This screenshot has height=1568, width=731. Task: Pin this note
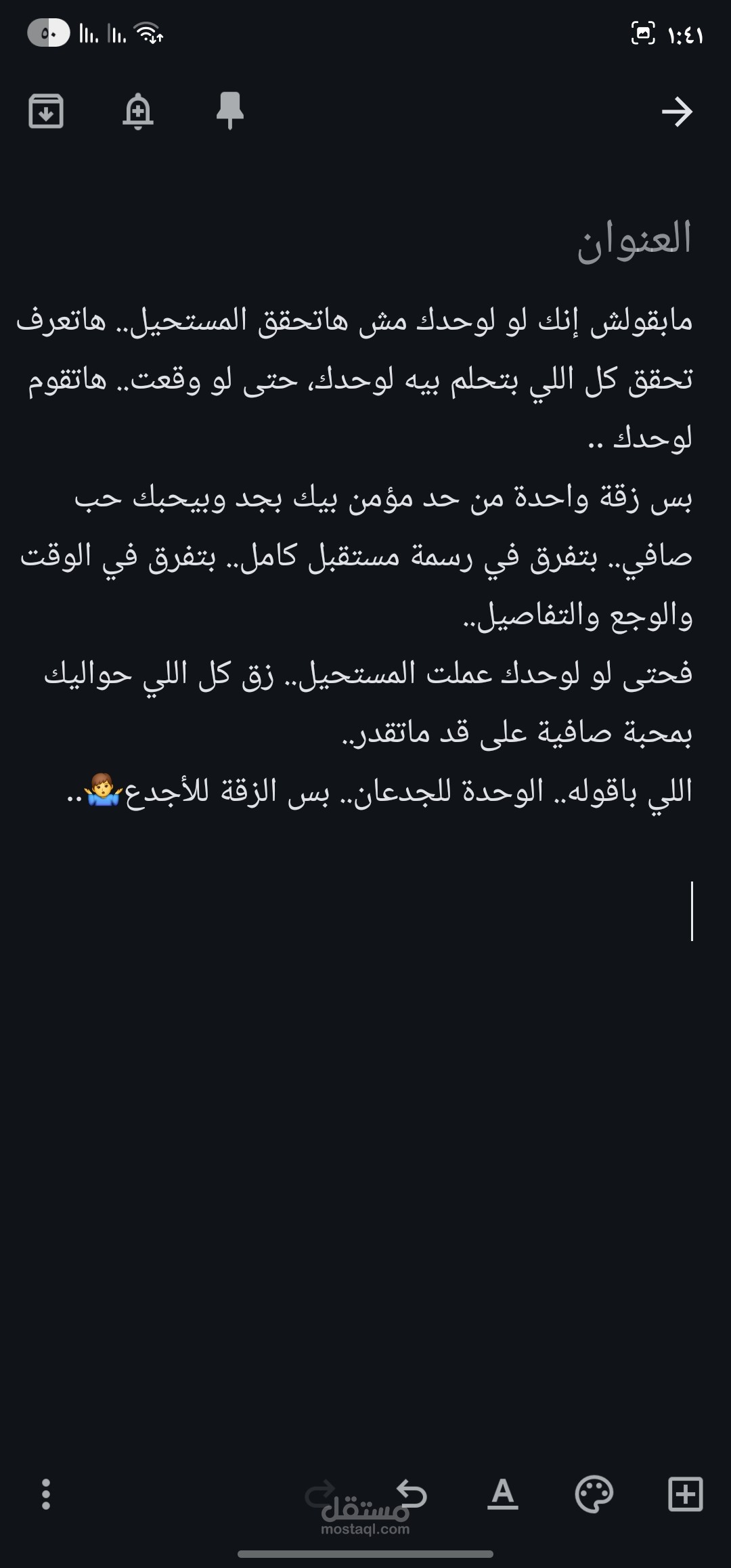(x=229, y=111)
